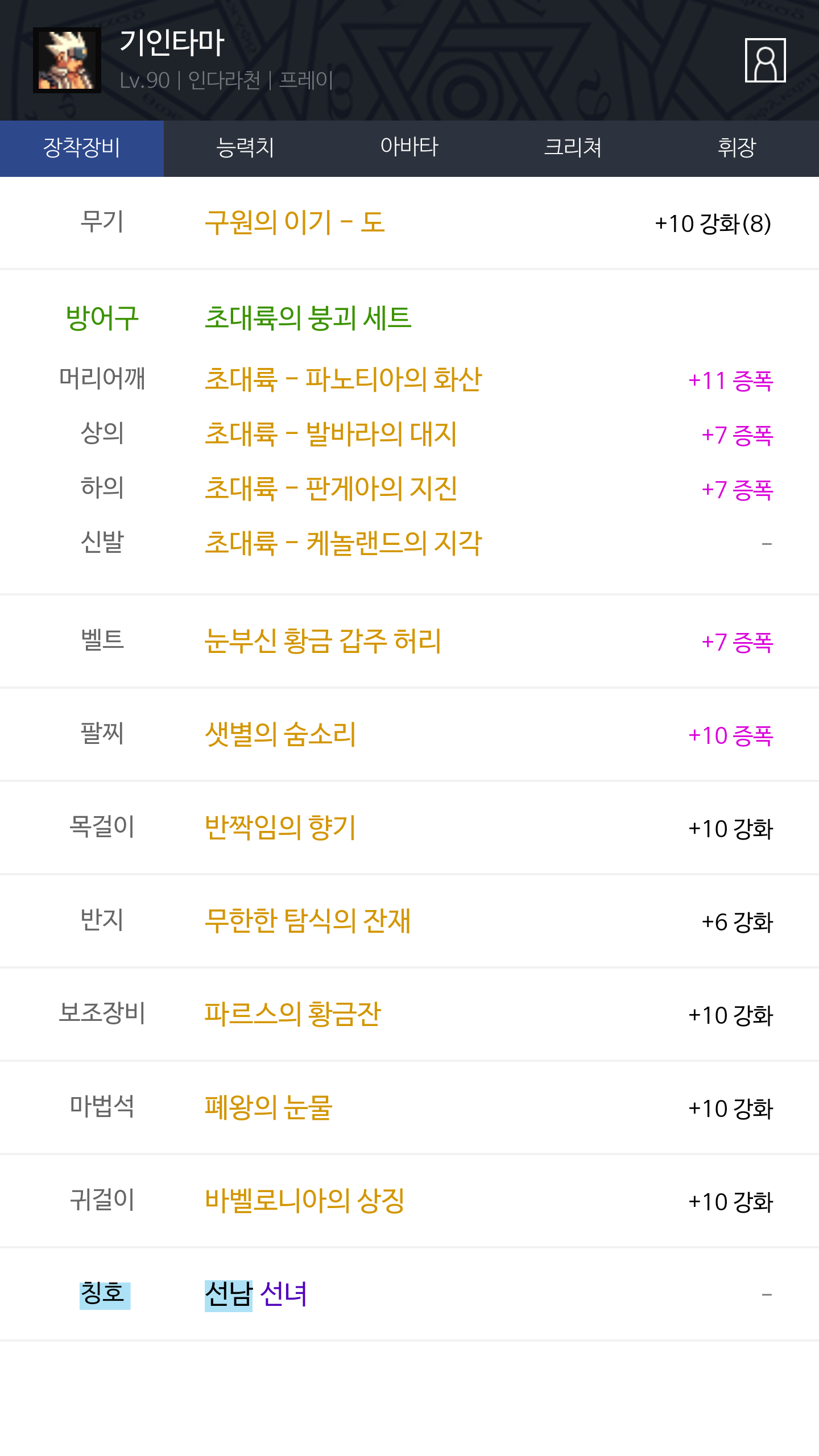Viewport: 819px width, 1456px height.
Task: Open bracelet item 샛별의 숨소리
Action: click(x=280, y=734)
